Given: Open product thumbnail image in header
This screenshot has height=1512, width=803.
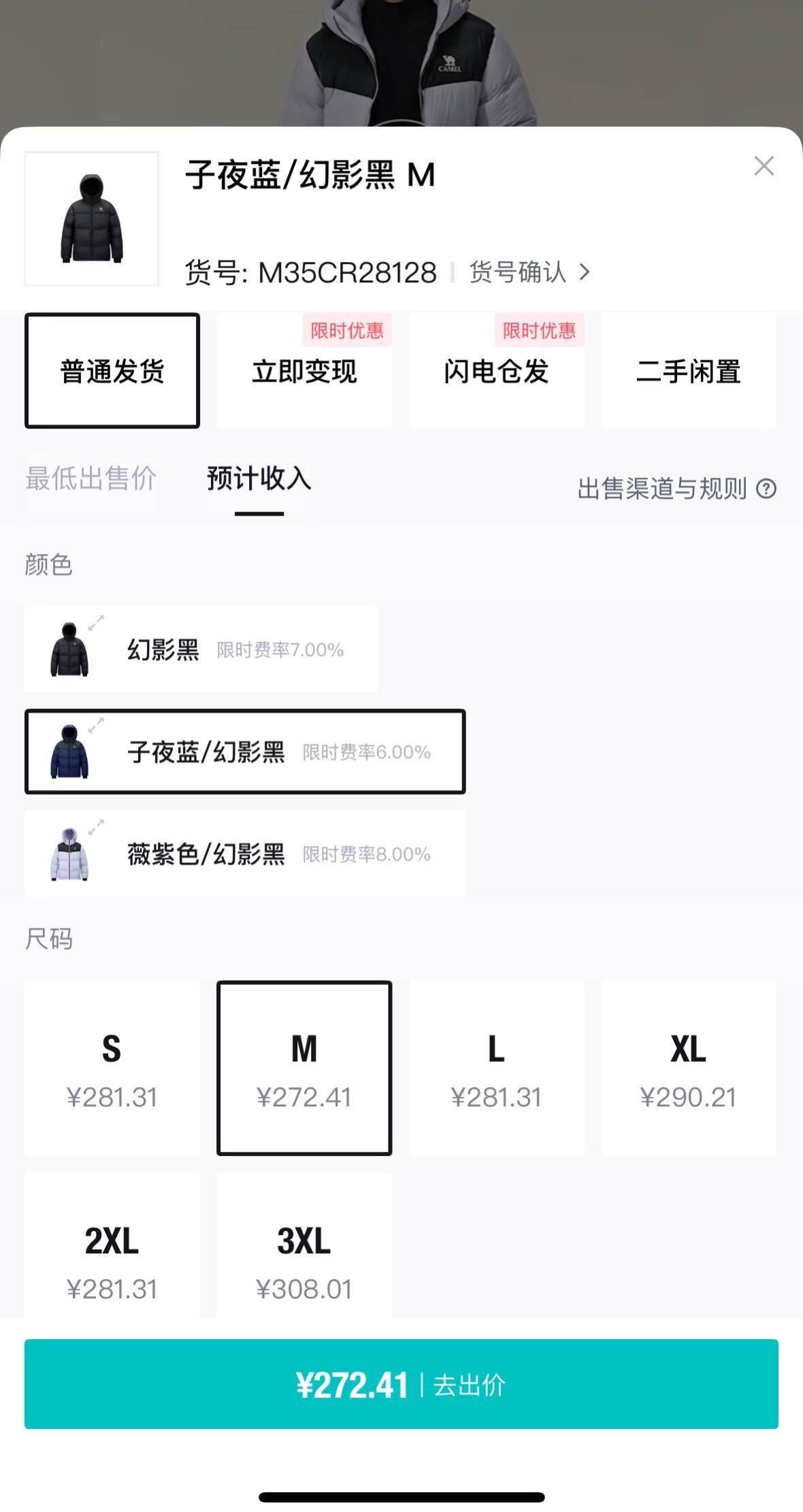Looking at the screenshot, I should click(92, 218).
